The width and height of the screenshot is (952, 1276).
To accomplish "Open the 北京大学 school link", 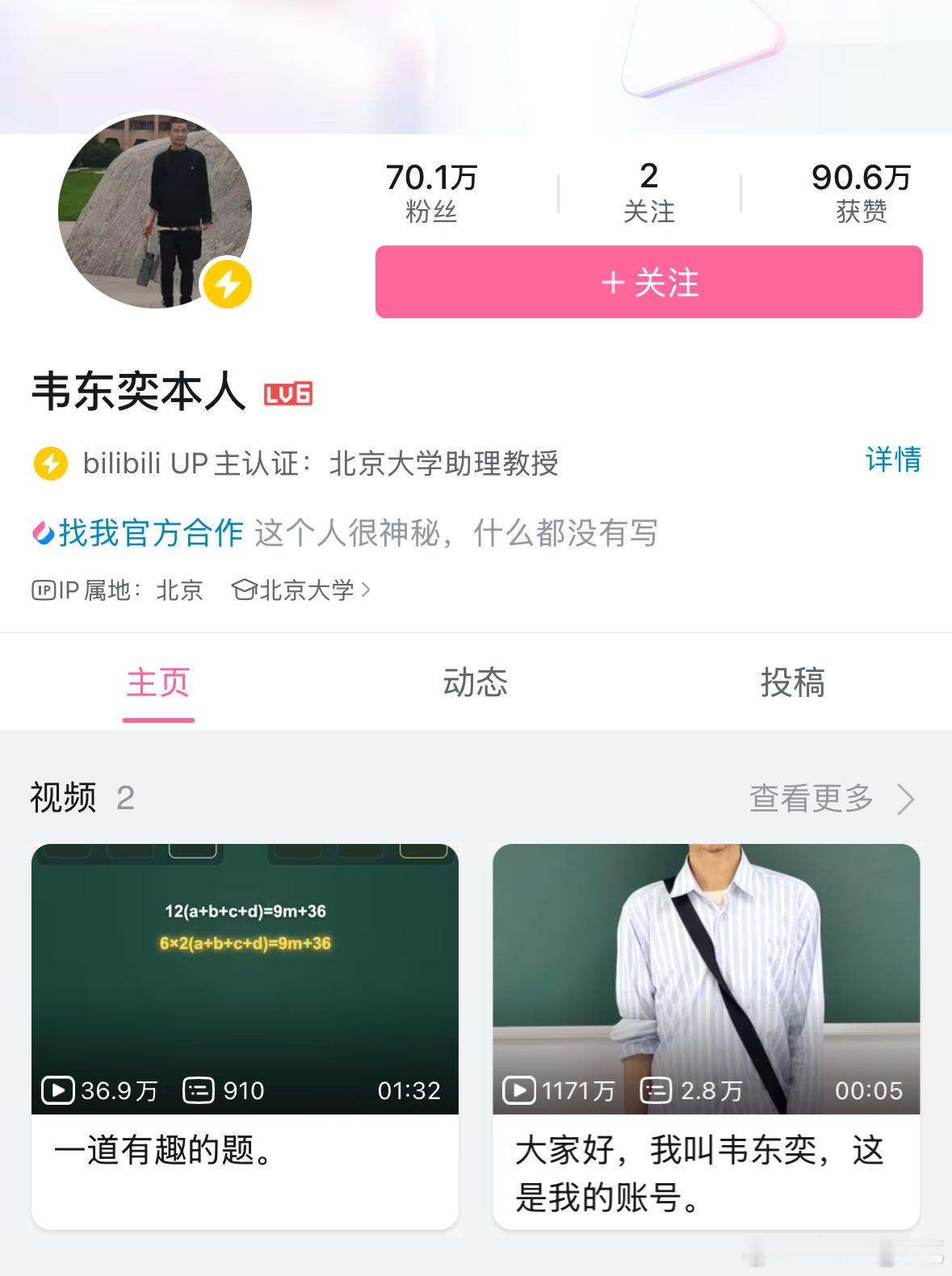I will click(x=301, y=590).
